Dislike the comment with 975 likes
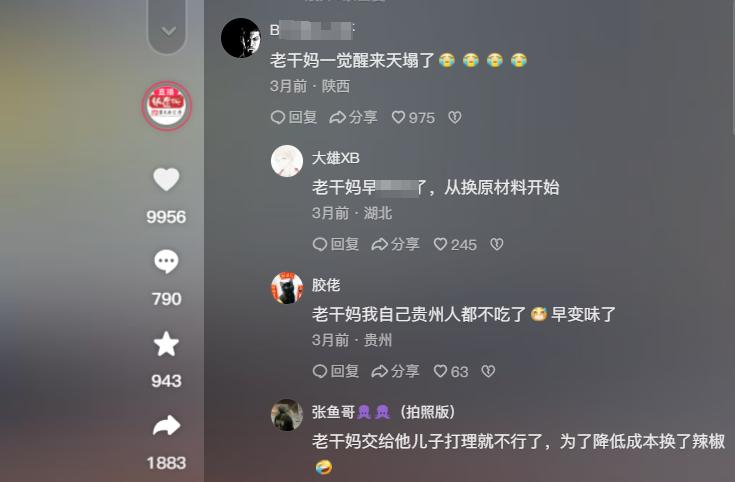 (x=455, y=117)
